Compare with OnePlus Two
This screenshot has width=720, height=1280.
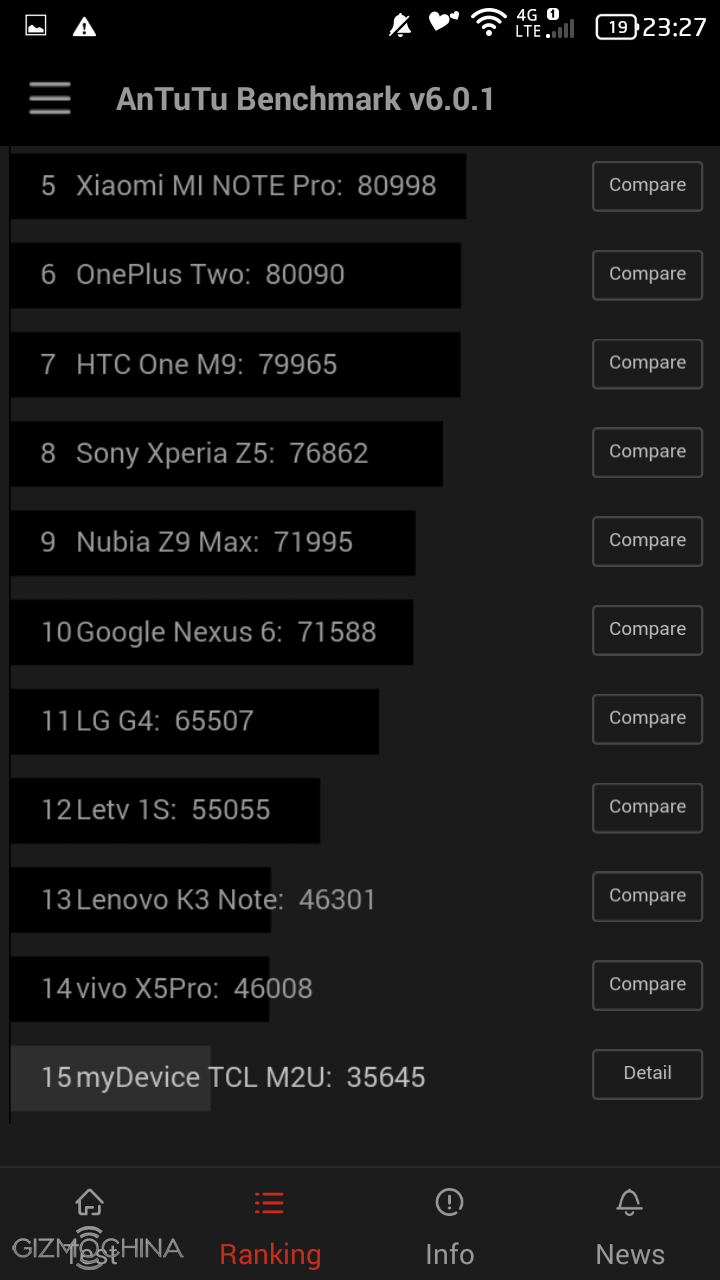tap(647, 275)
